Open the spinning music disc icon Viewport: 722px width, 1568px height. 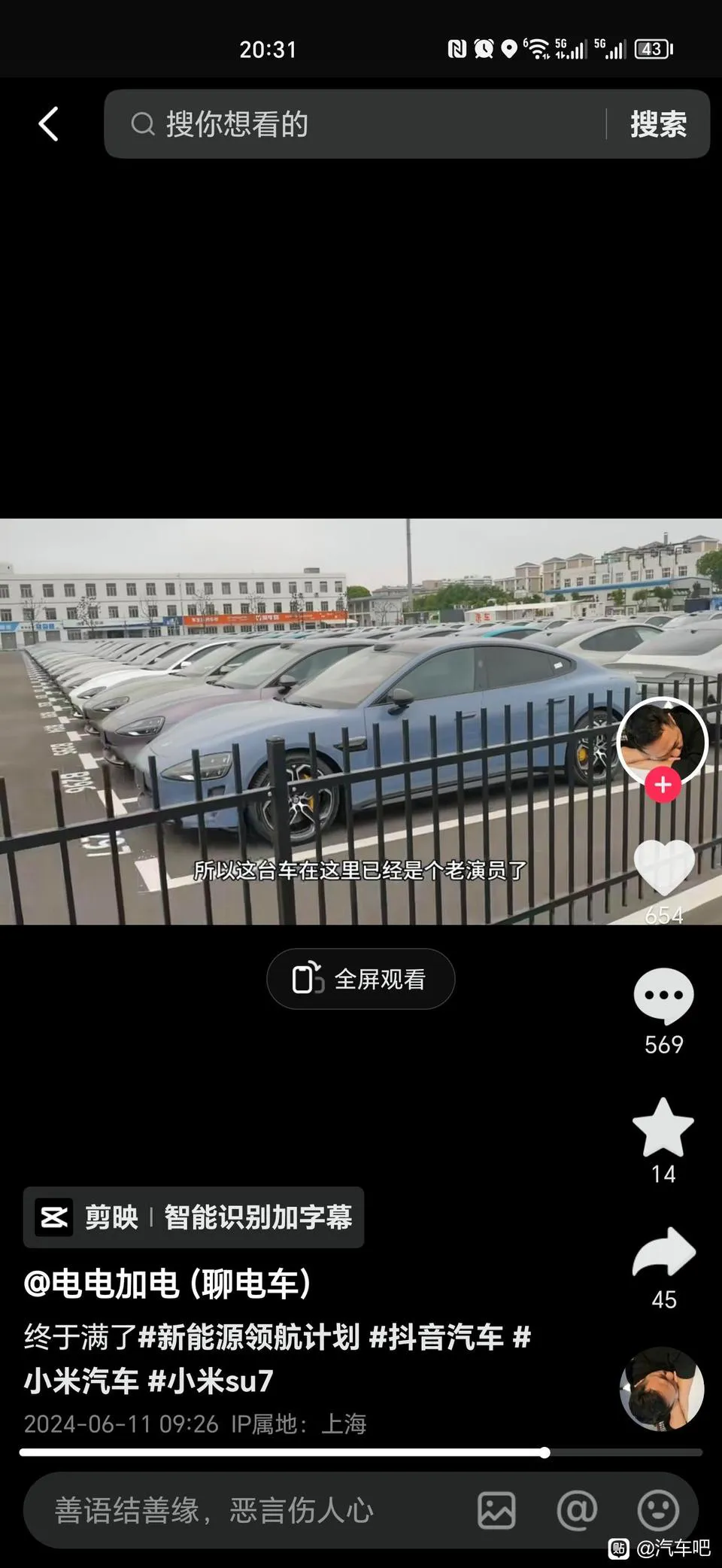(662, 1389)
